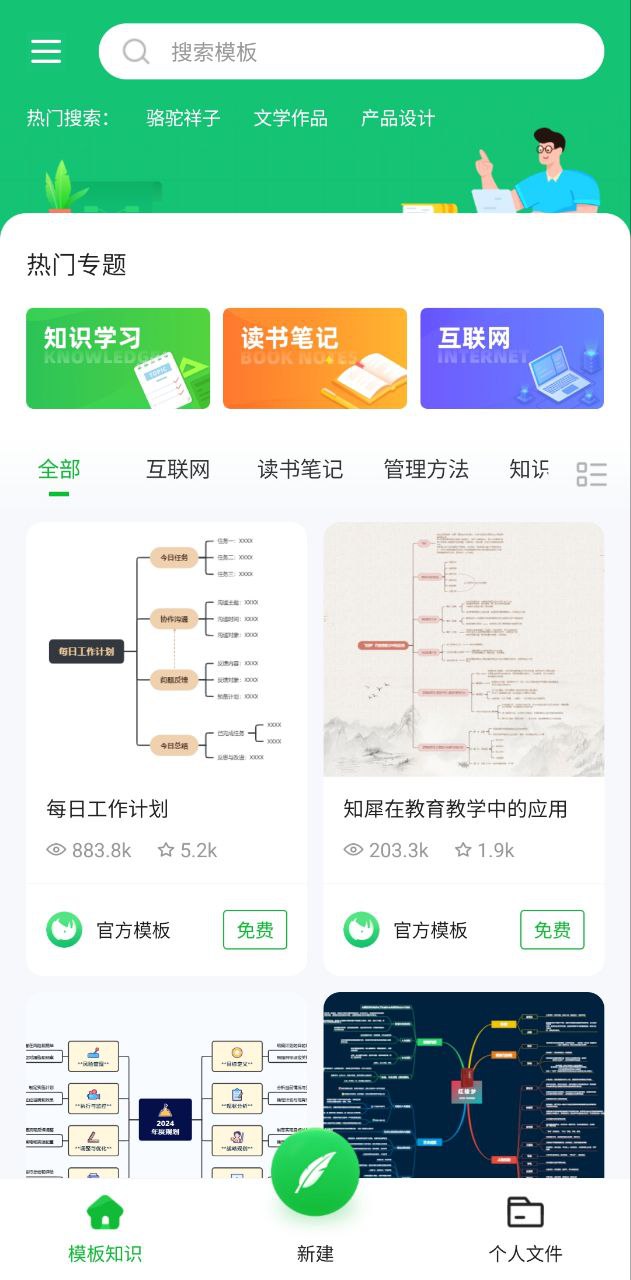
Task: Open the hamburger drawer menu
Action: [x=46, y=52]
